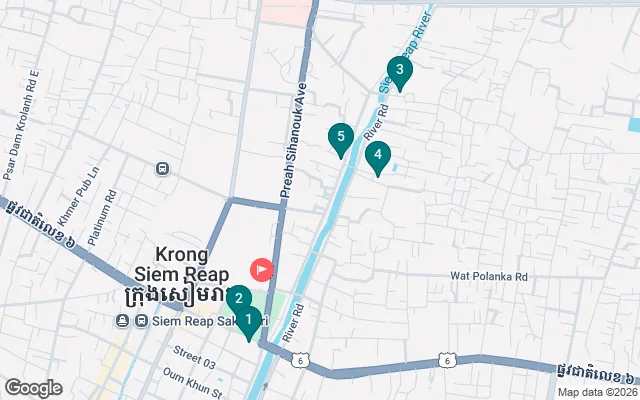Screen dimensions: 640x400
Task: Open map marker number 3
Action: (x=399, y=71)
